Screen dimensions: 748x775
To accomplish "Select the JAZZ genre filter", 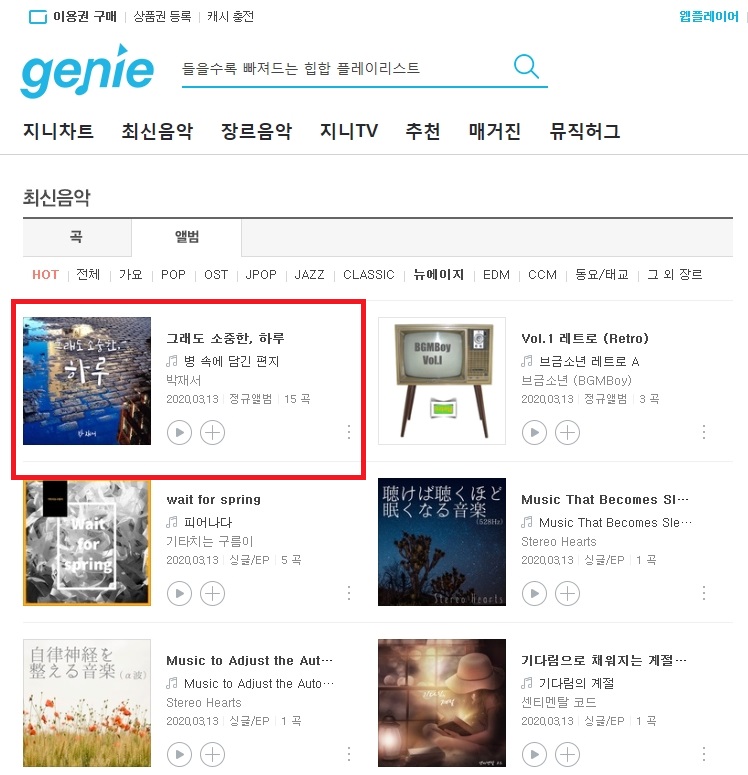I will 309,275.
